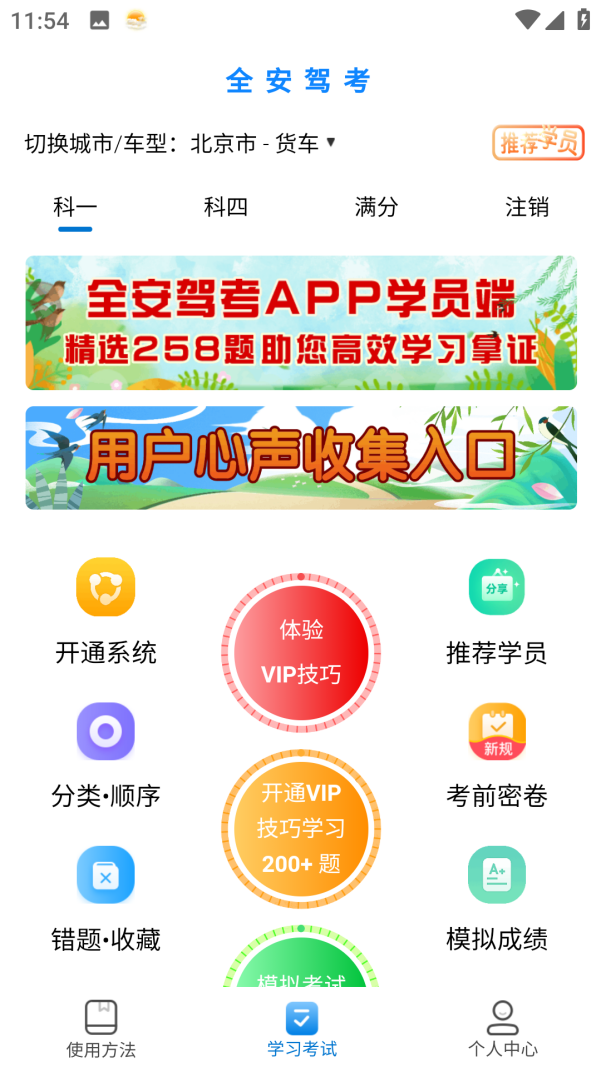Tap the orange 开通VIP技巧学习 circle
This screenshot has height=1067, width=600.
coord(300,828)
